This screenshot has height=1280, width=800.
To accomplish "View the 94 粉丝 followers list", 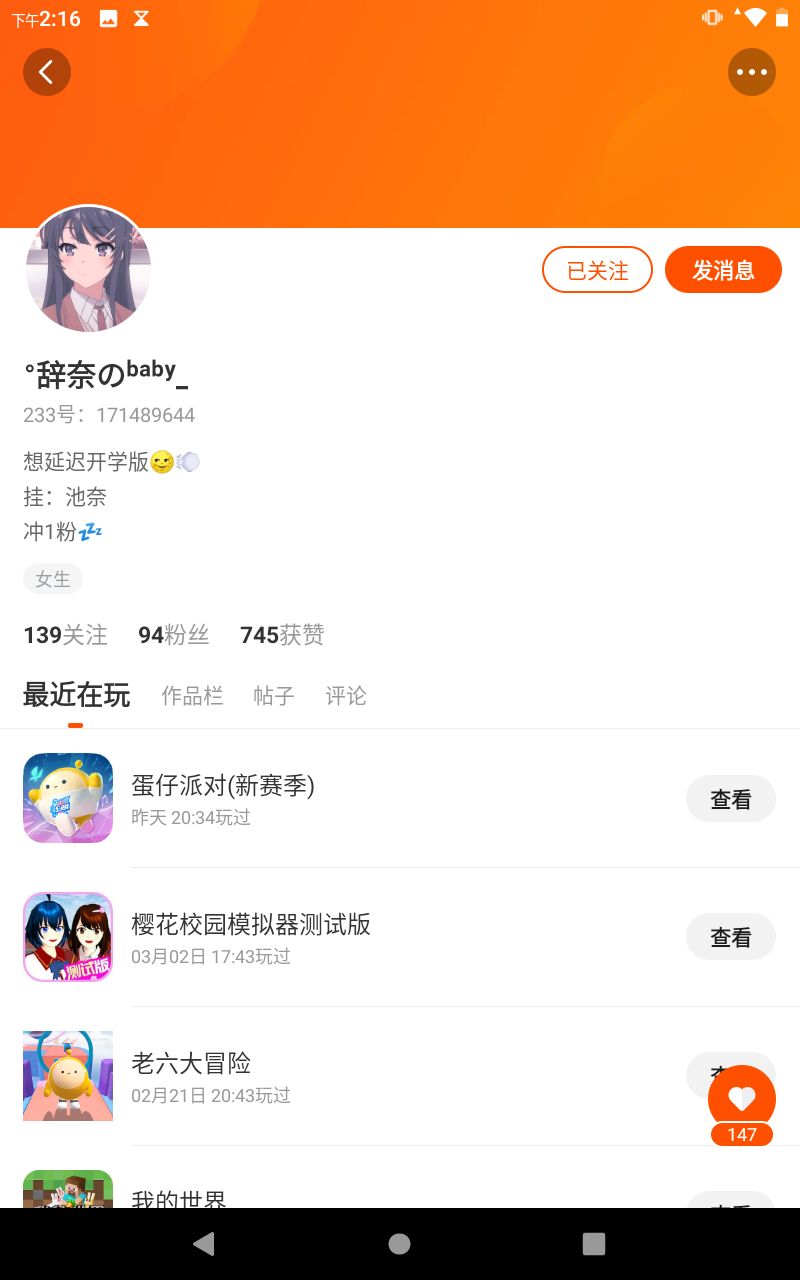I will (x=174, y=635).
